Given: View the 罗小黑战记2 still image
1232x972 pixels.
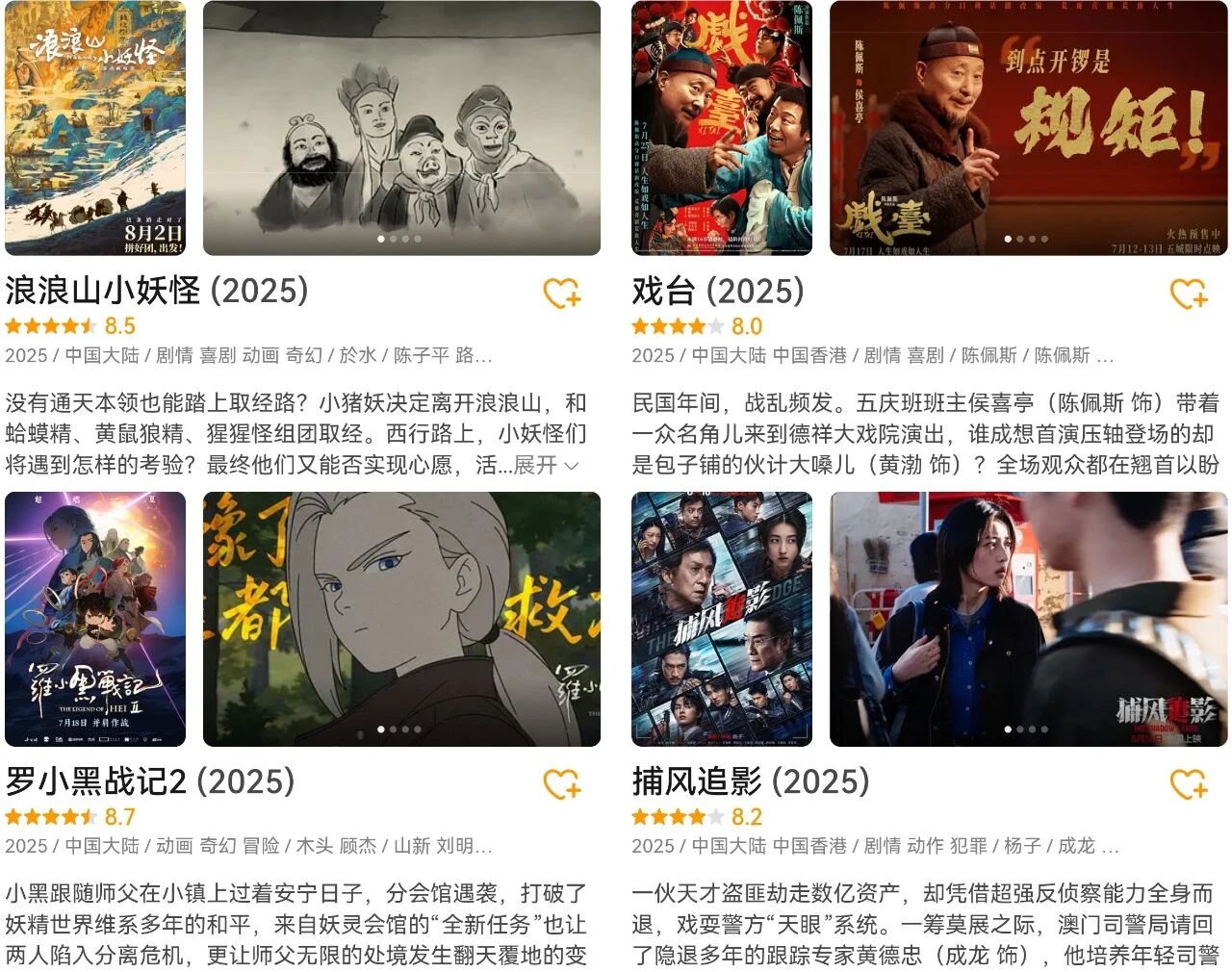Looking at the screenshot, I should pos(401,619).
